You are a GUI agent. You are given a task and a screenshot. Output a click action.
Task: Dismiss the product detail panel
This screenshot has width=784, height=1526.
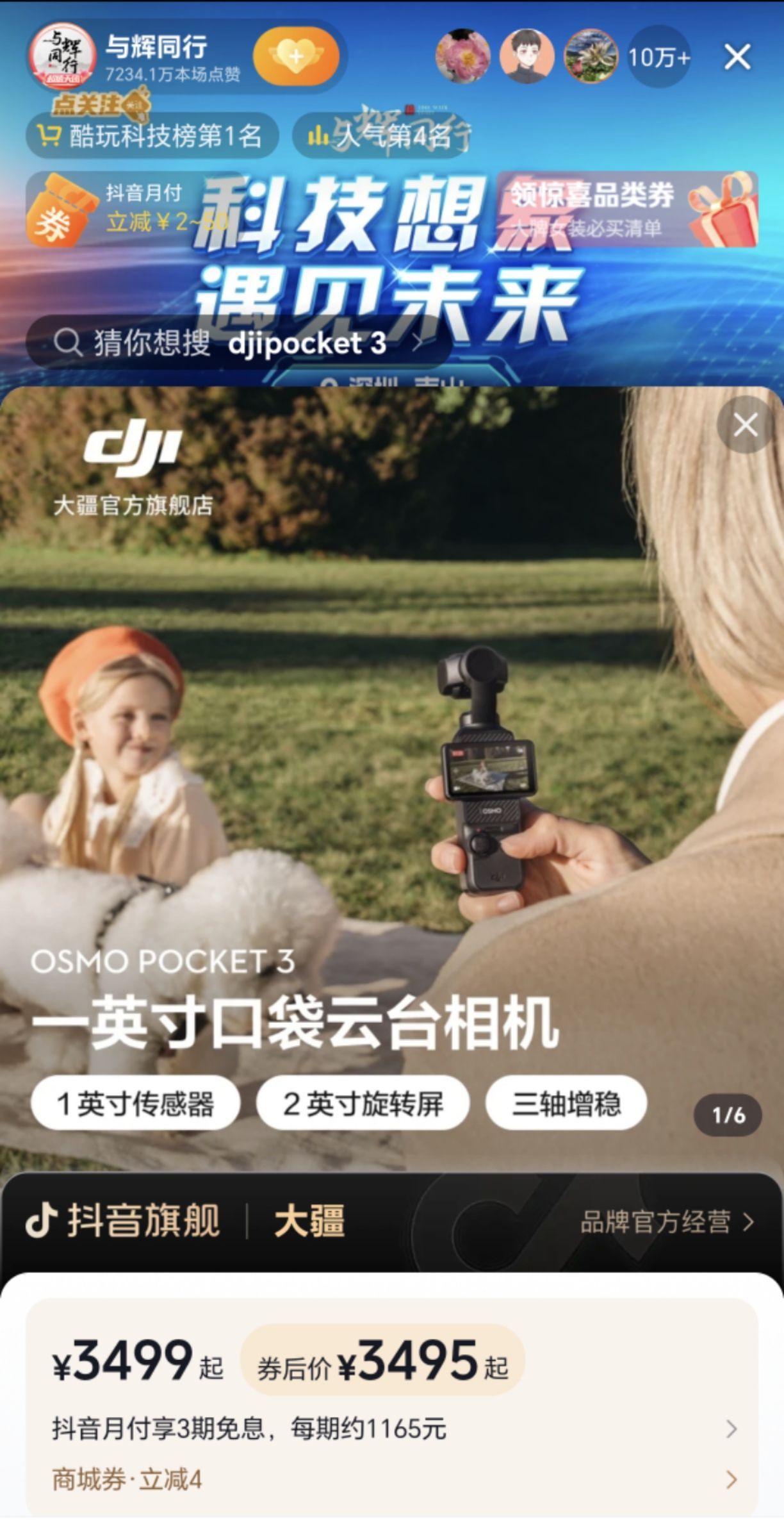coord(745,425)
